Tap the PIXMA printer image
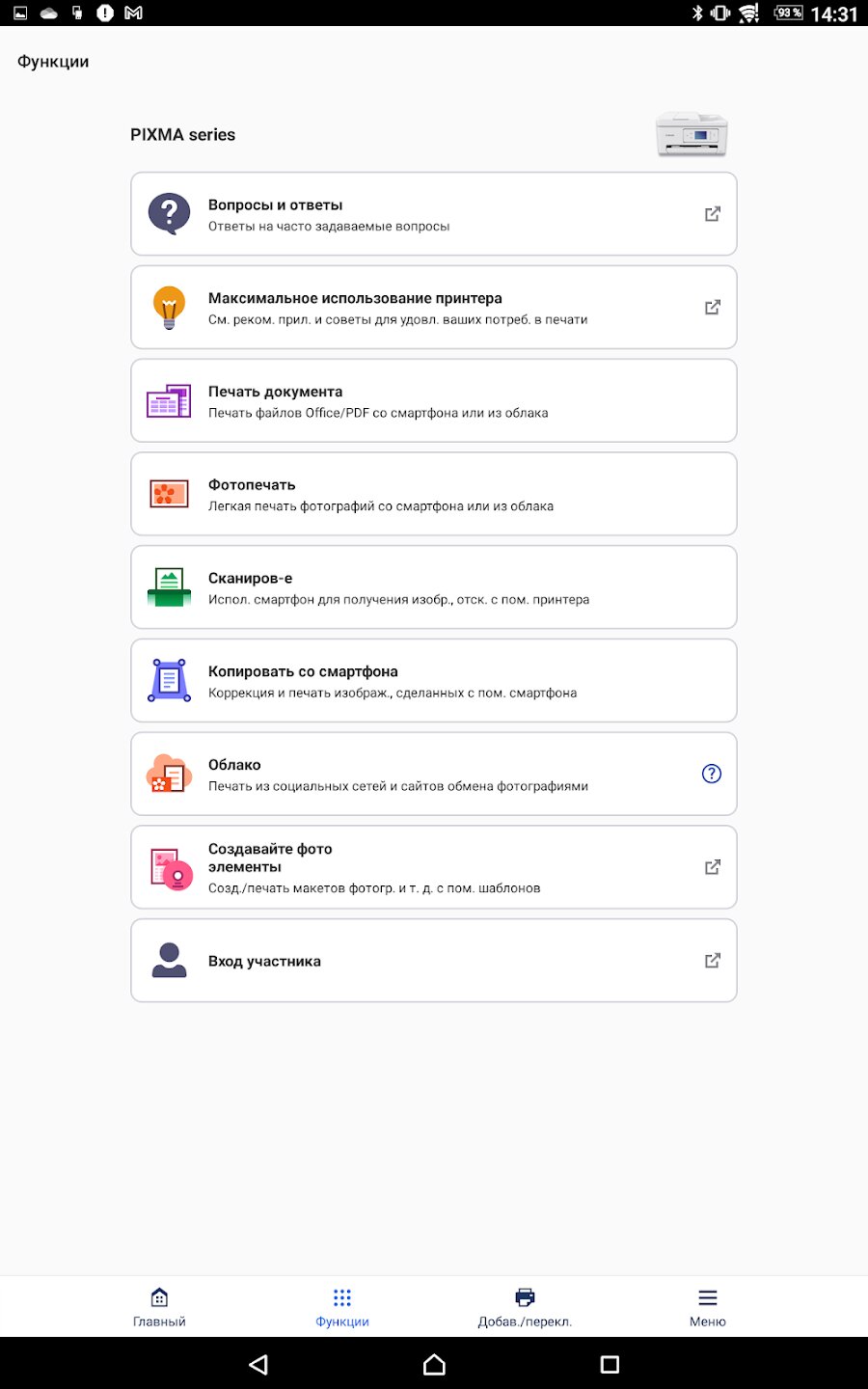Screen dimensions: 868x1389 [x=692, y=134]
